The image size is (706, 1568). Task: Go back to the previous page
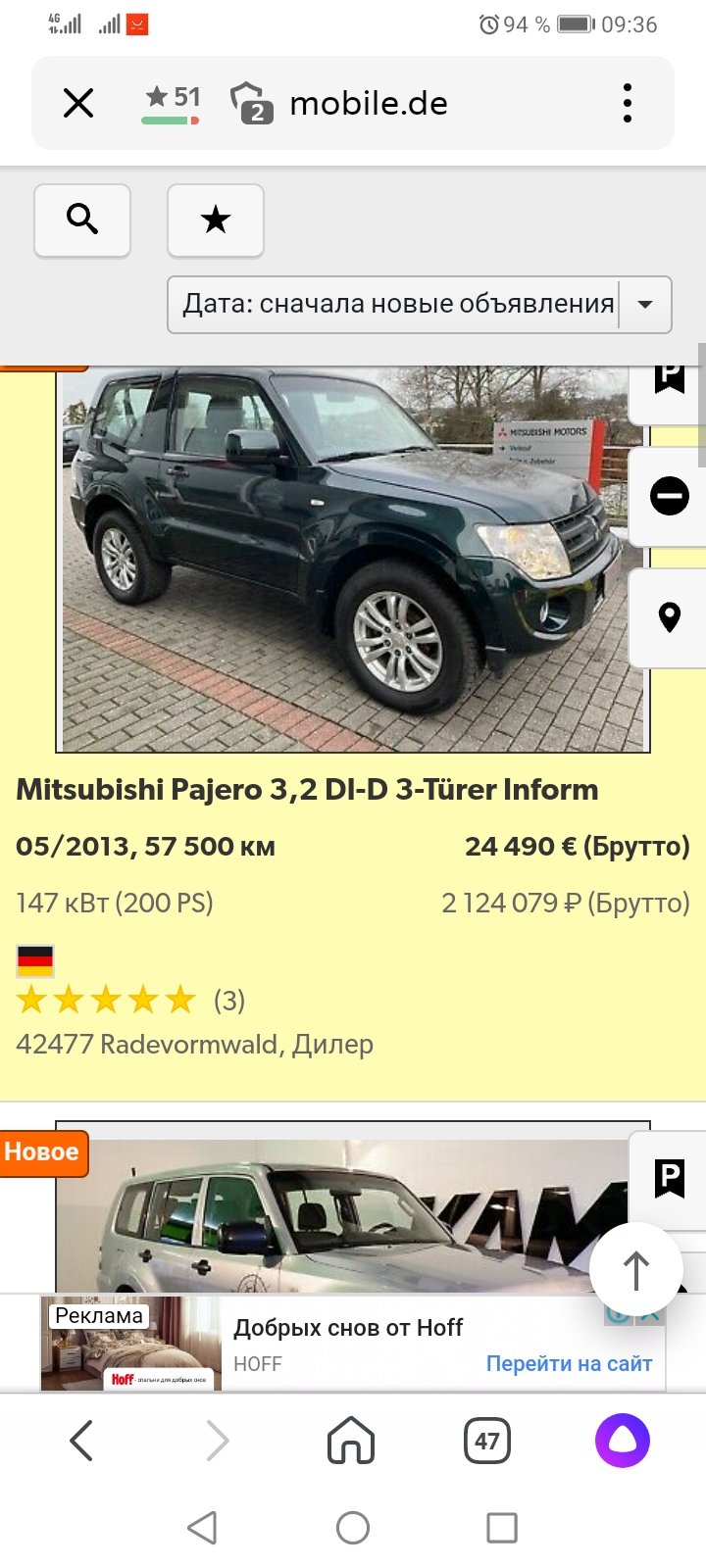[82, 1441]
